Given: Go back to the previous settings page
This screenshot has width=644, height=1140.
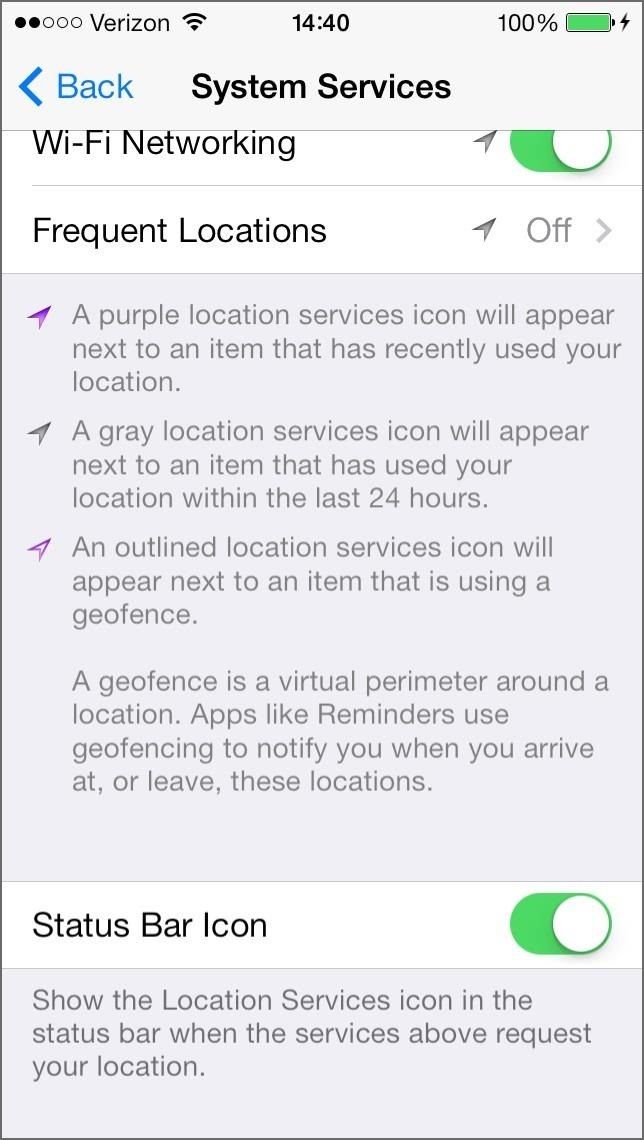Looking at the screenshot, I should [75, 87].
